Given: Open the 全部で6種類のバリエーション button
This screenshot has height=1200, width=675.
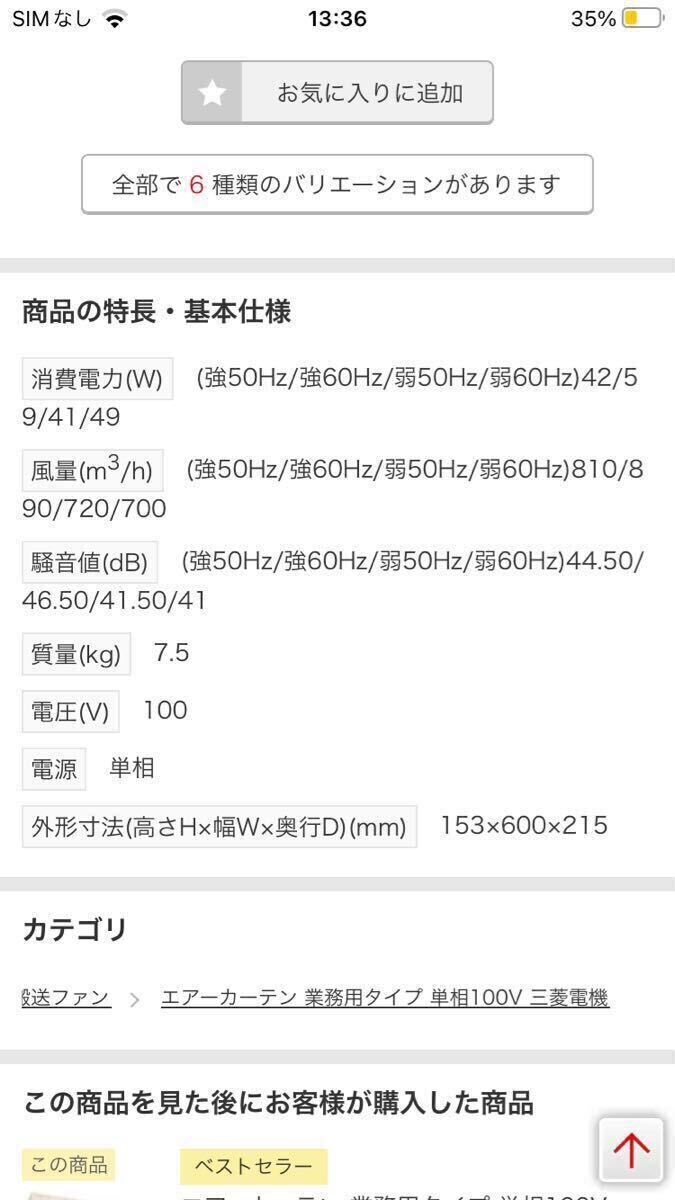Looking at the screenshot, I should [337, 184].
